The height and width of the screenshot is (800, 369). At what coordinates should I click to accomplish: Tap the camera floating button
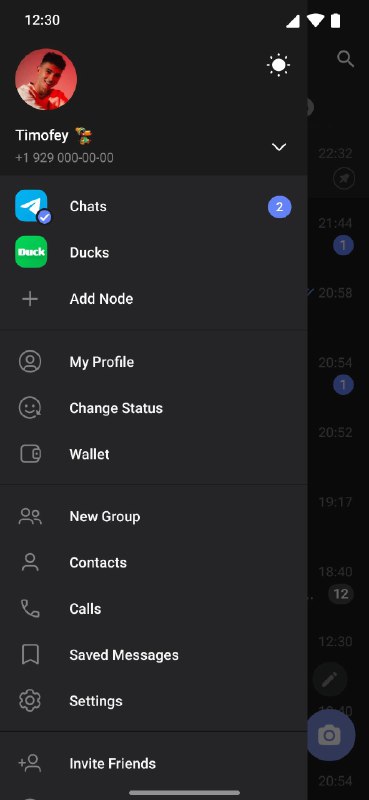tap(330, 735)
